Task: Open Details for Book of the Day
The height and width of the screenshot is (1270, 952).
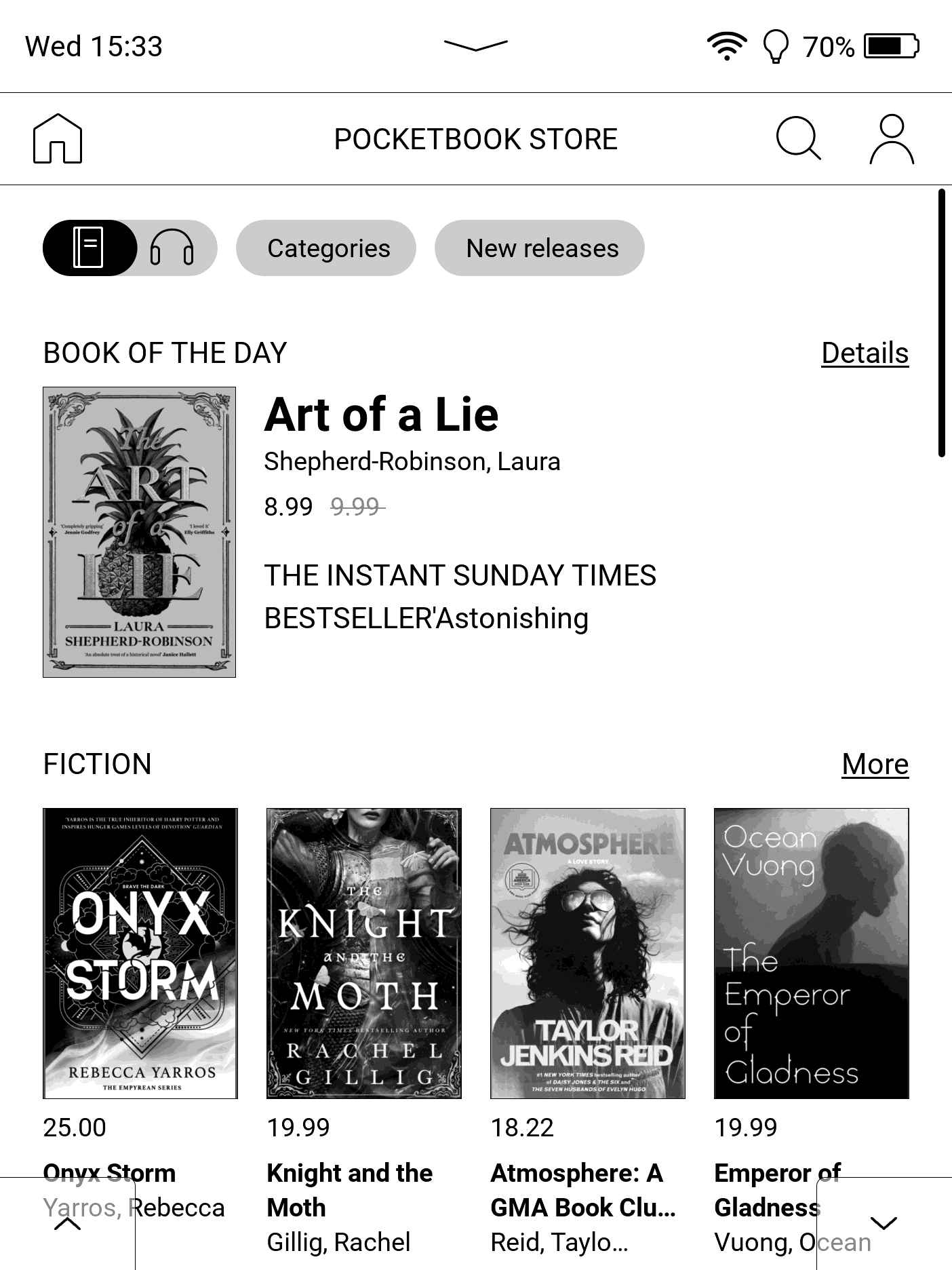Action: [x=864, y=353]
